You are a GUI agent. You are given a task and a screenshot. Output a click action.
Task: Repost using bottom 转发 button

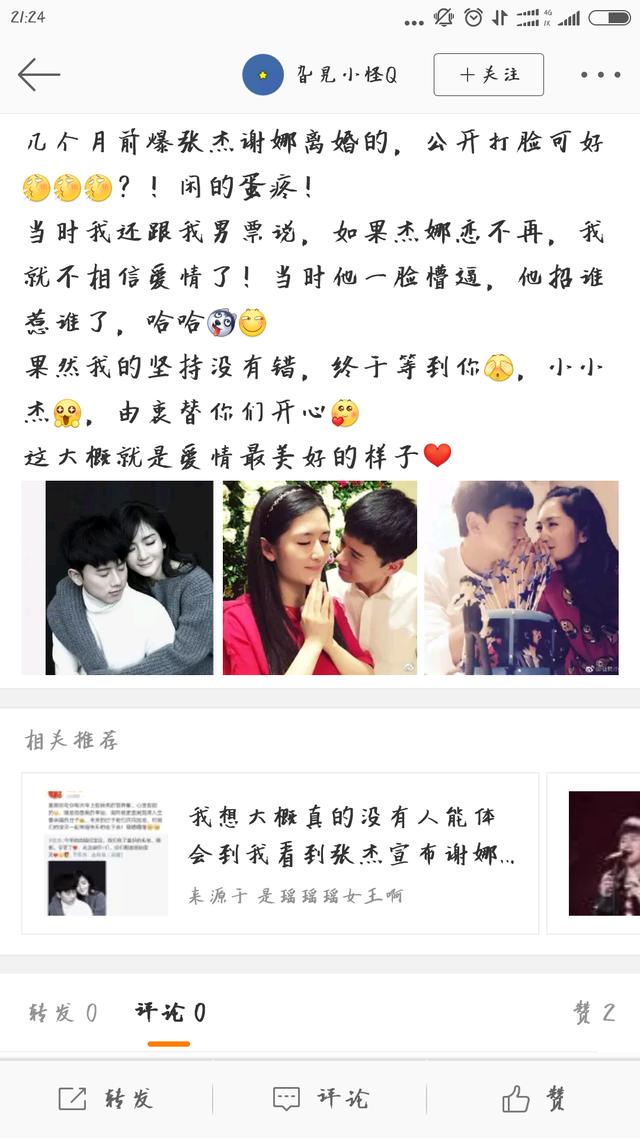[106, 1099]
